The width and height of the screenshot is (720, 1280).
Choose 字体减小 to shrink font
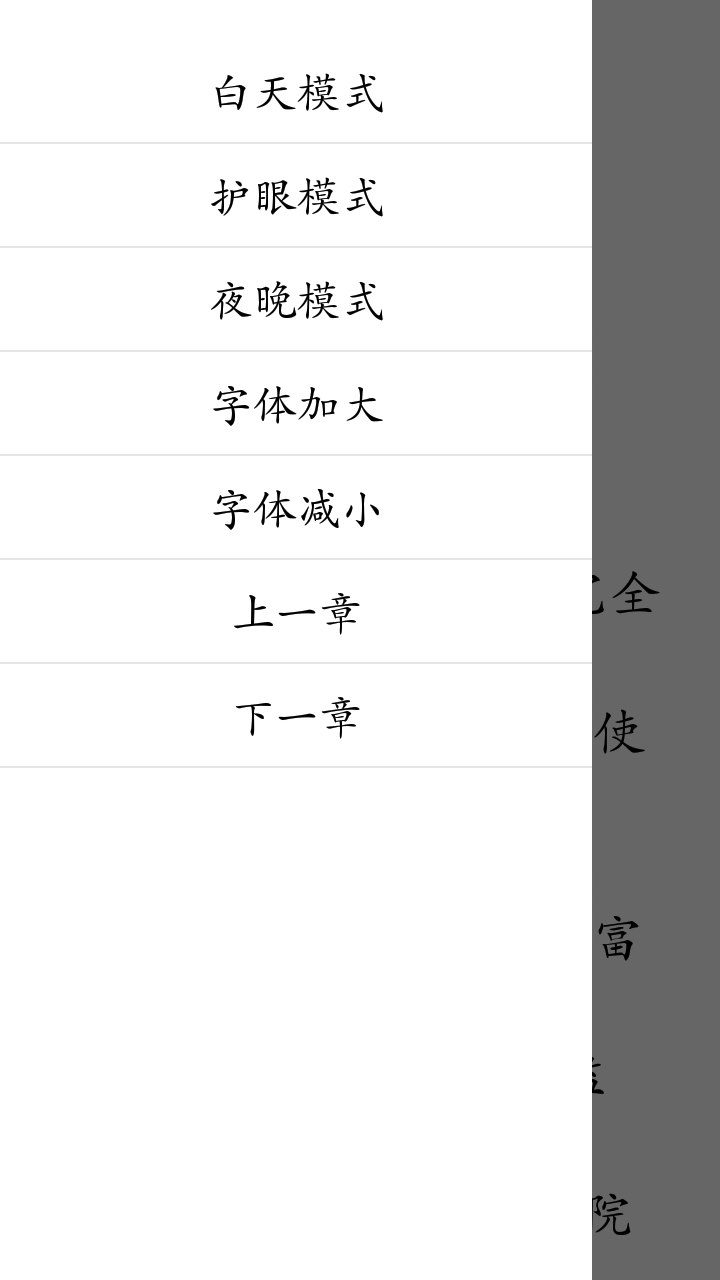297,509
